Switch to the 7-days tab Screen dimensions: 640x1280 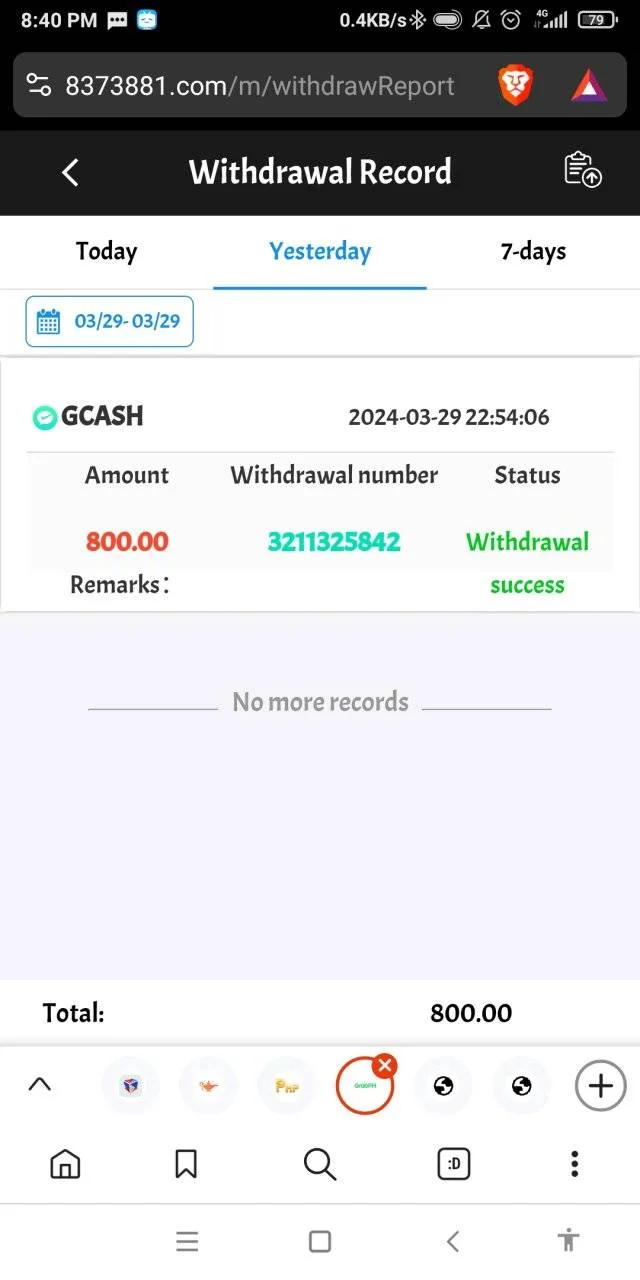[533, 251]
